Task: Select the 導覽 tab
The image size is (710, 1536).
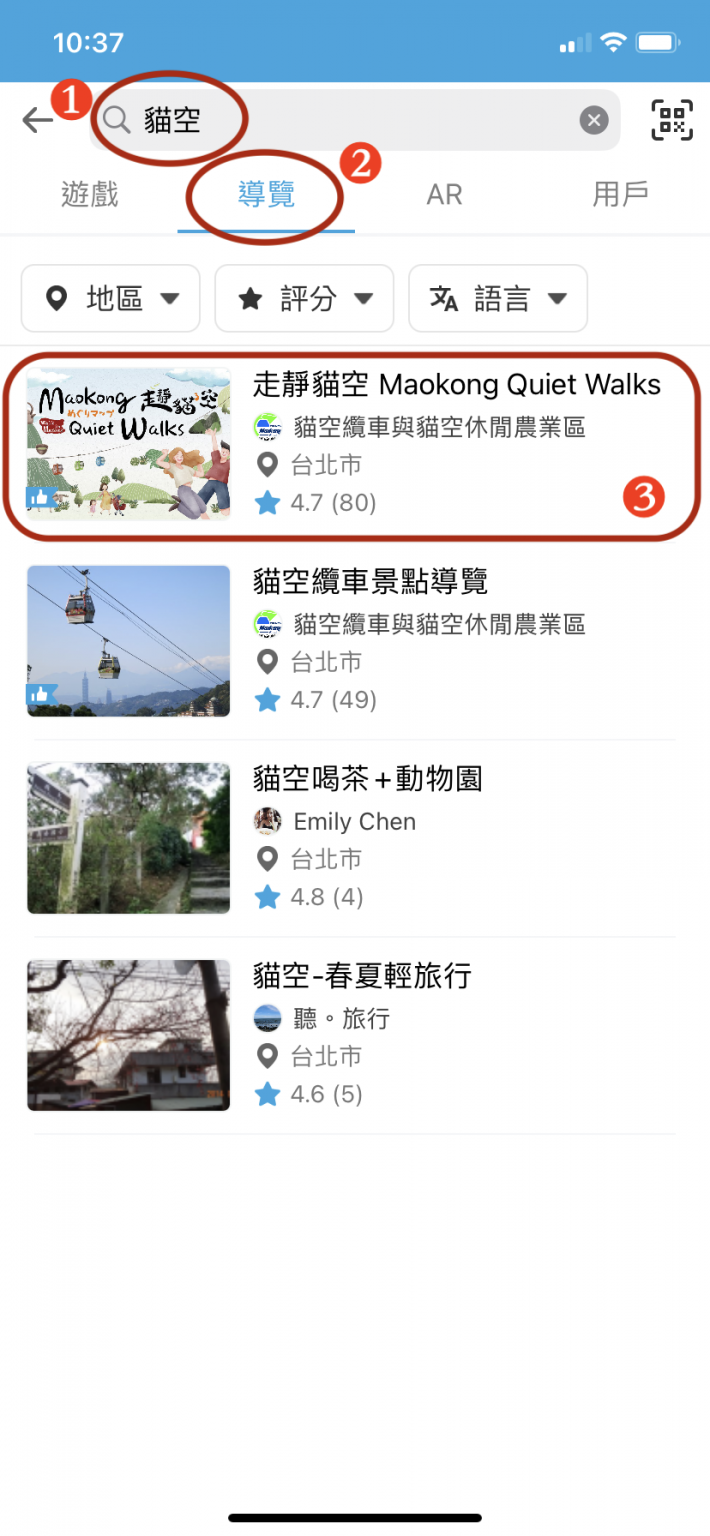Action: [266, 194]
